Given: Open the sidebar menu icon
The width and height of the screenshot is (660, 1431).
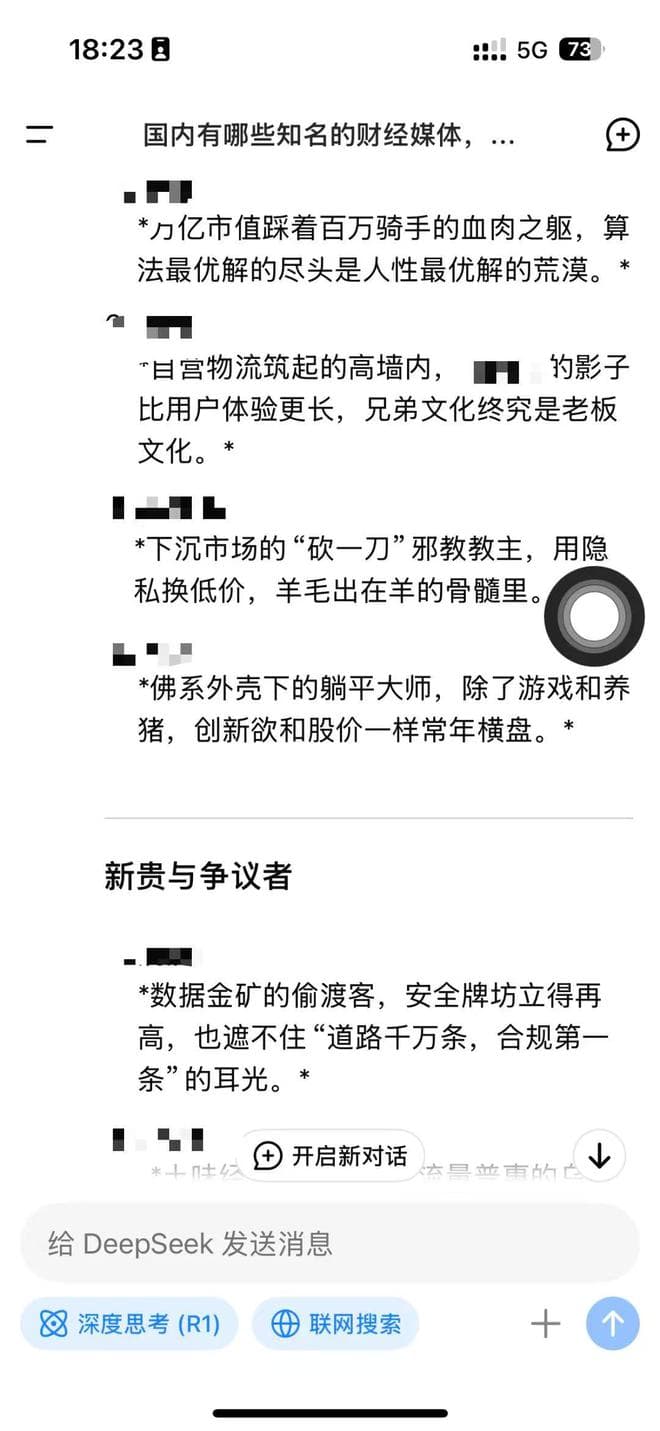Looking at the screenshot, I should [x=39, y=135].
